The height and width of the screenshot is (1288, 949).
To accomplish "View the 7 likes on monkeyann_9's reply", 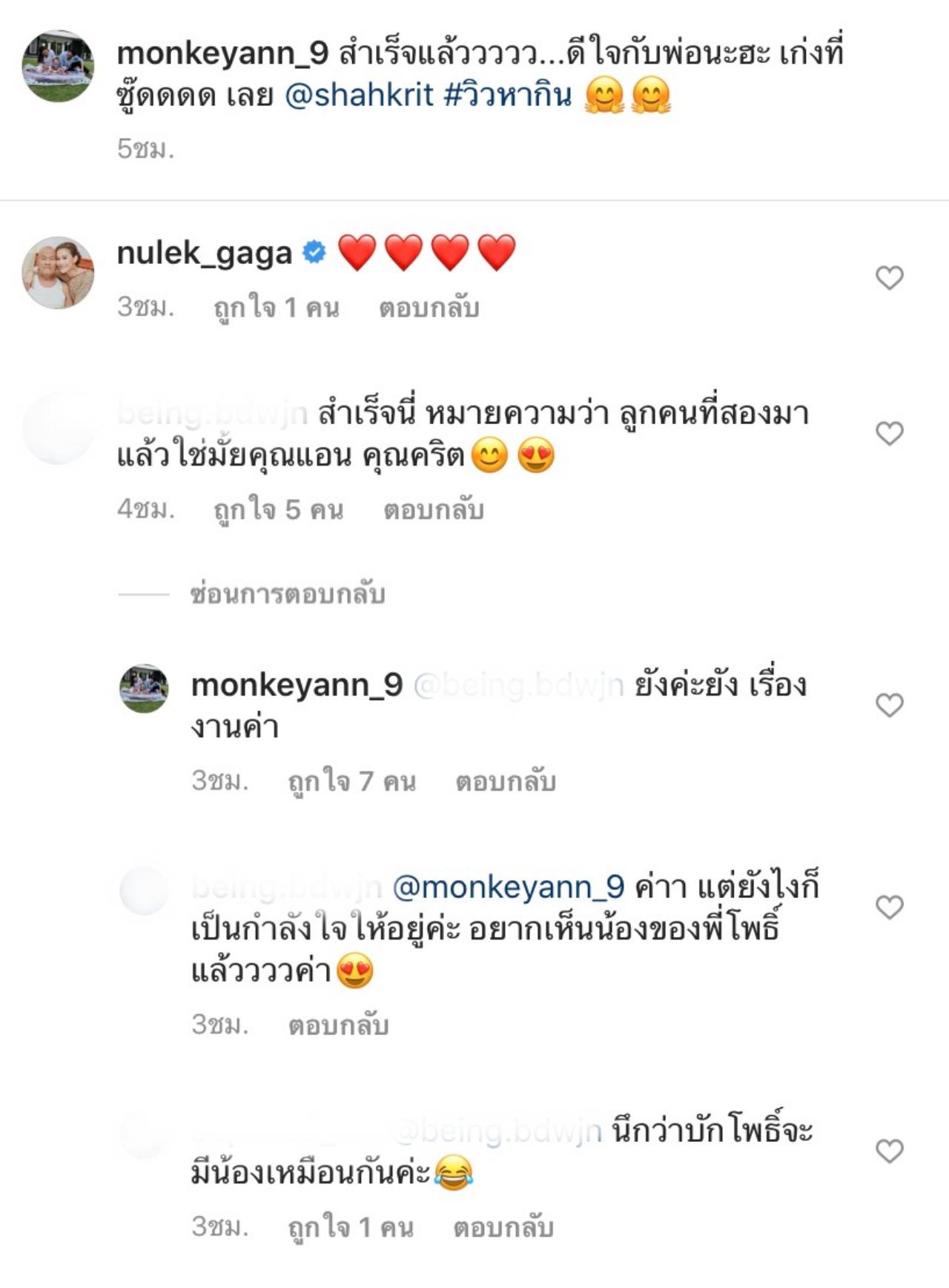I will 351,782.
